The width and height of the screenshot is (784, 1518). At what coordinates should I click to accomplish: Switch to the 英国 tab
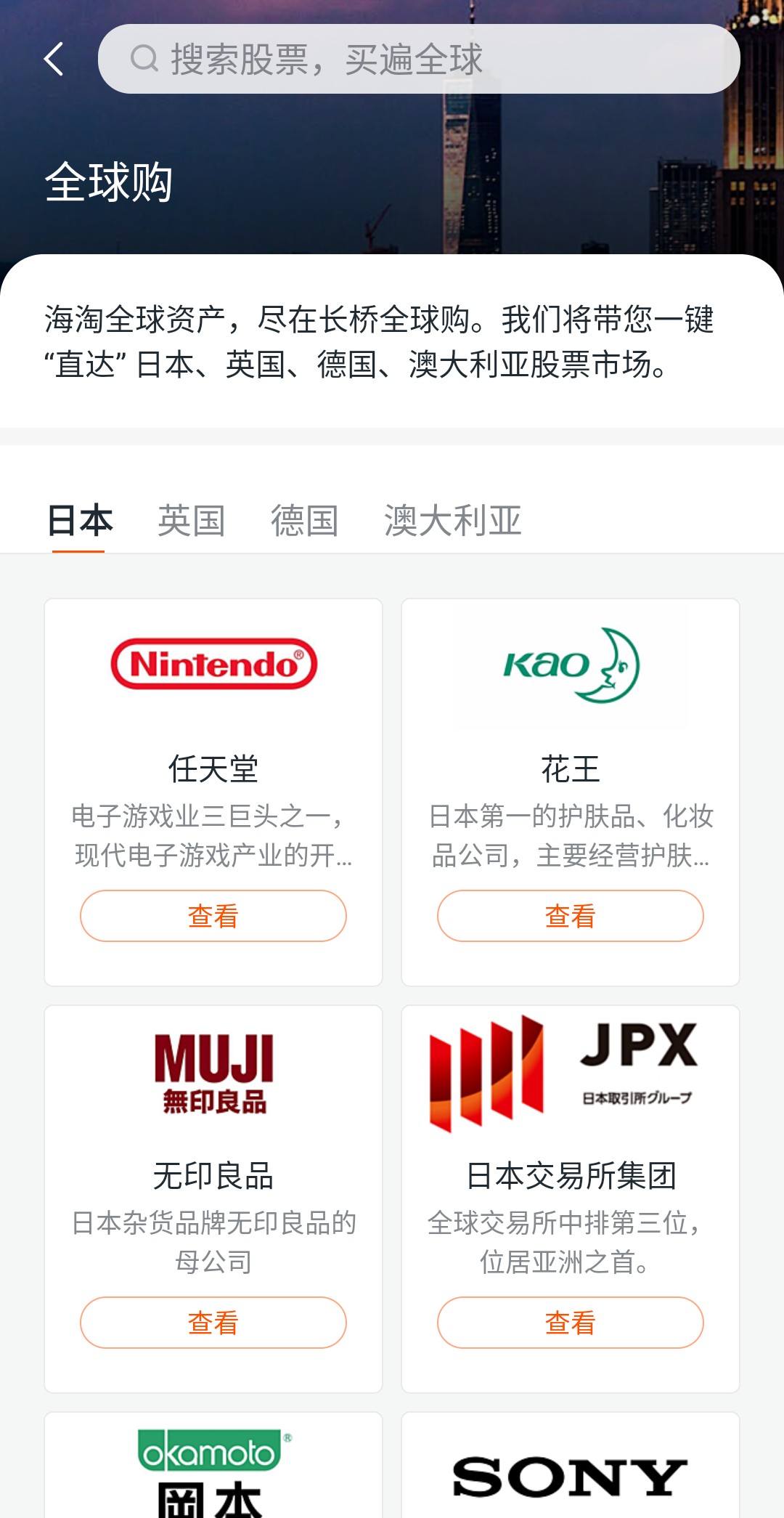[192, 521]
